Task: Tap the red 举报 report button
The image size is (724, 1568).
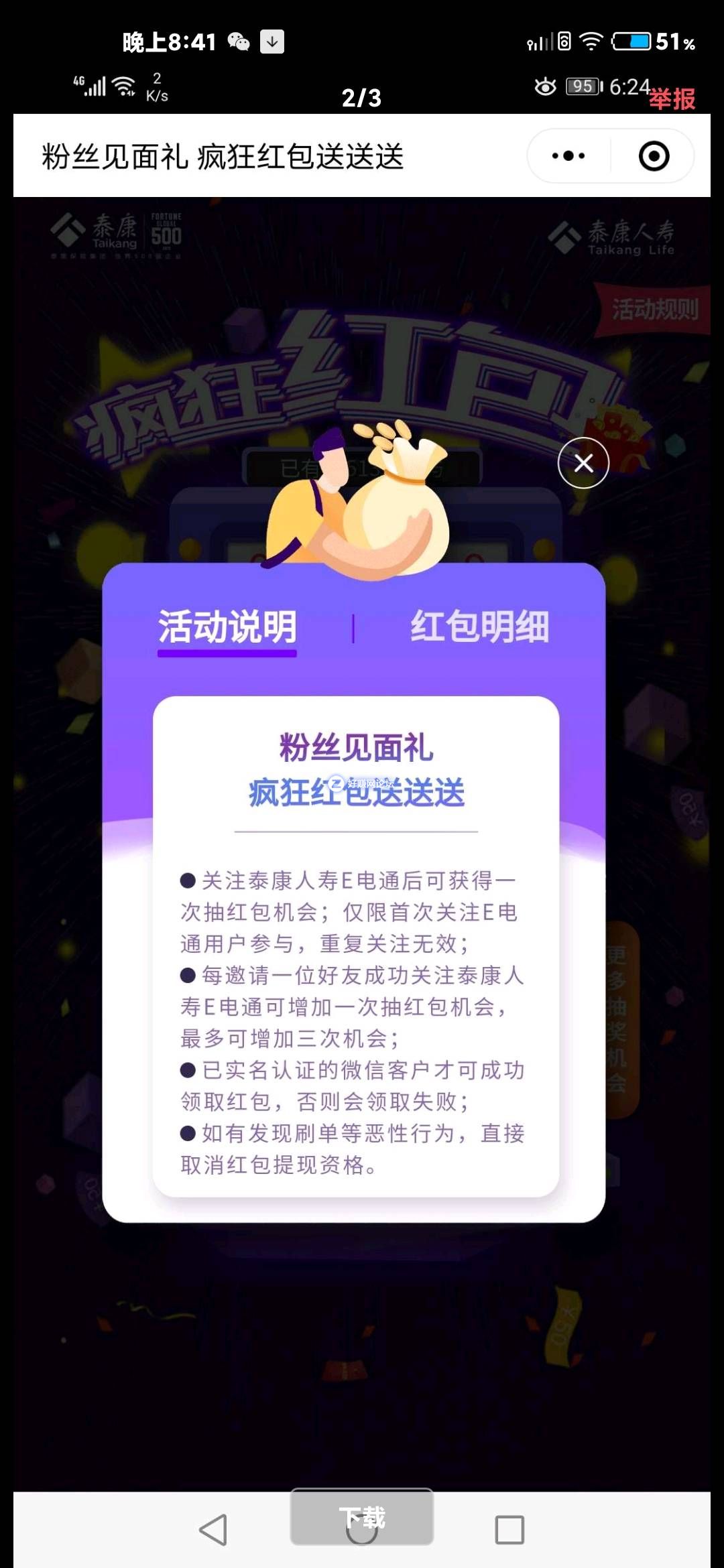Action: [x=672, y=99]
